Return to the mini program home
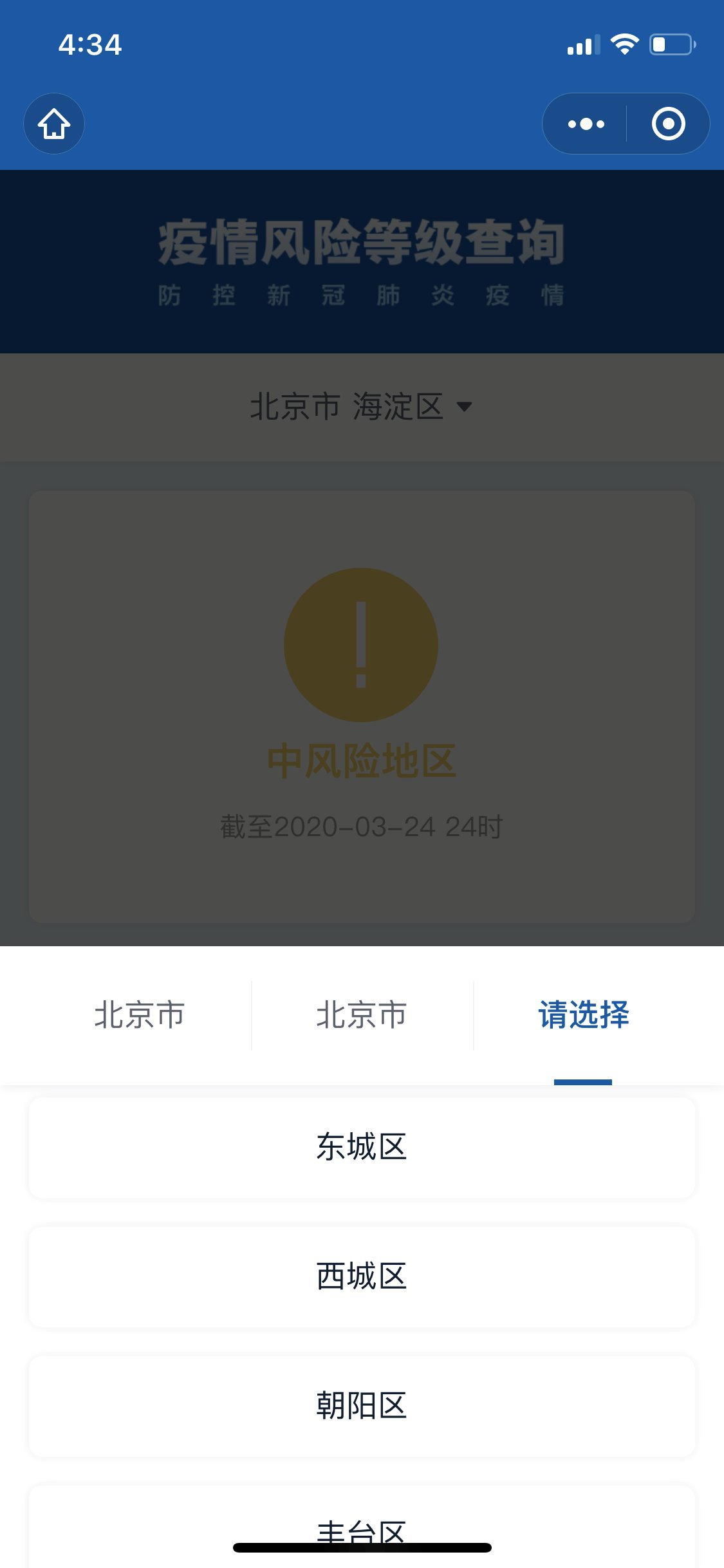This screenshot has width=724, height=1568. click(x=54, y=124)
